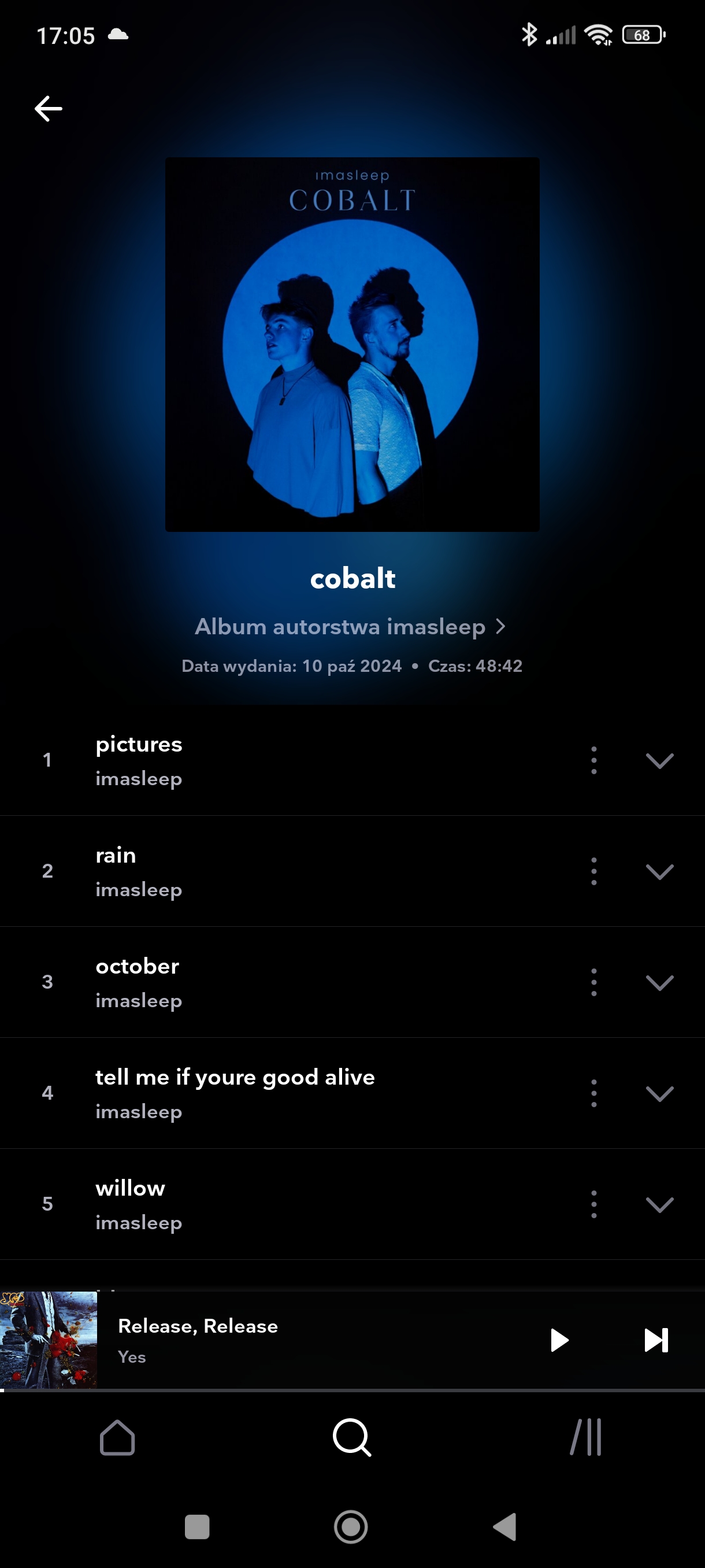Open more options for 'tell me if youre good alive'
This screenshot has height=1568, width=705.
tap(593, 1093)
